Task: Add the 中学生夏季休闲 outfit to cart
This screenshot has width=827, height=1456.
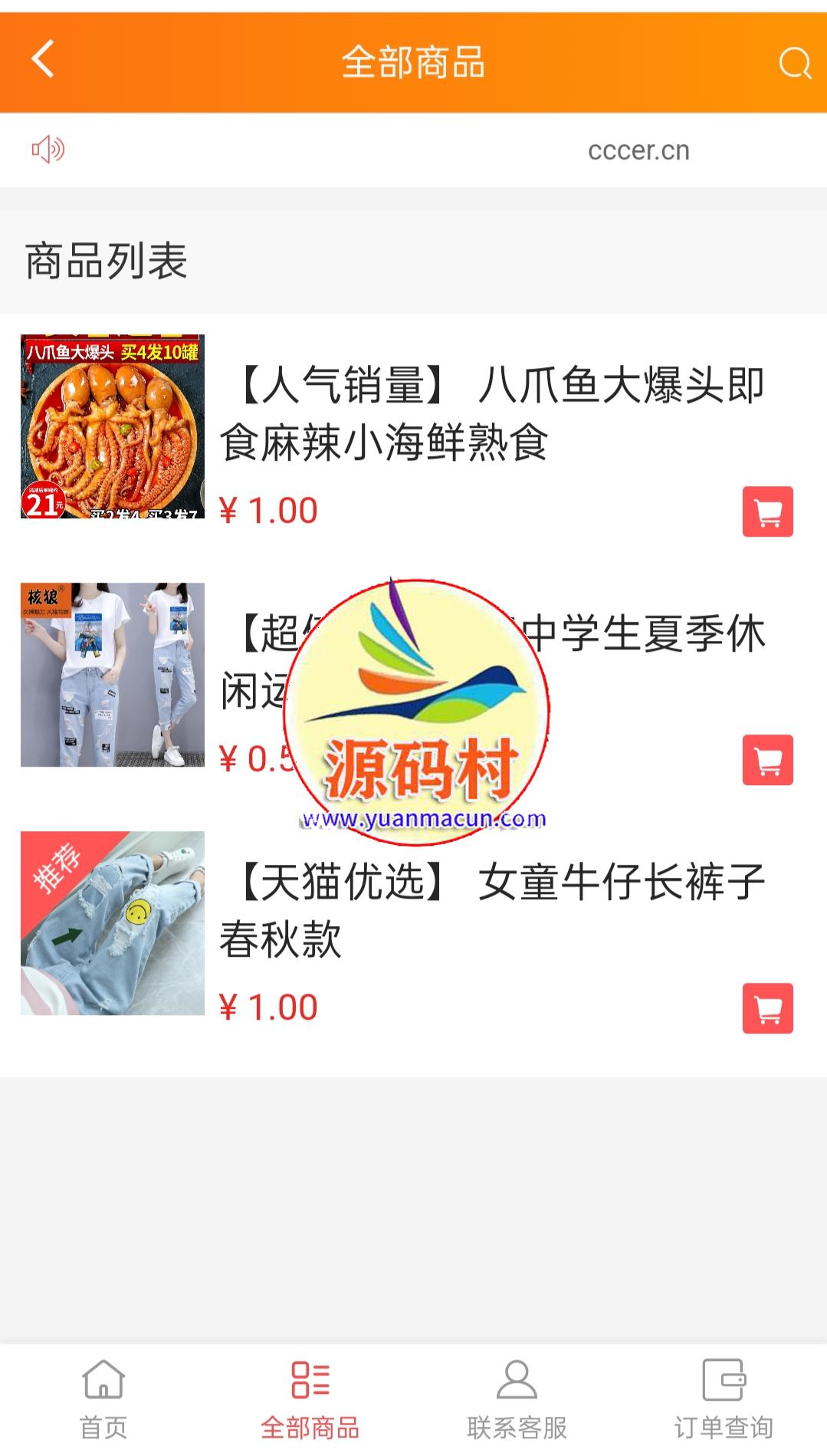Action: [x=767, y=760]
